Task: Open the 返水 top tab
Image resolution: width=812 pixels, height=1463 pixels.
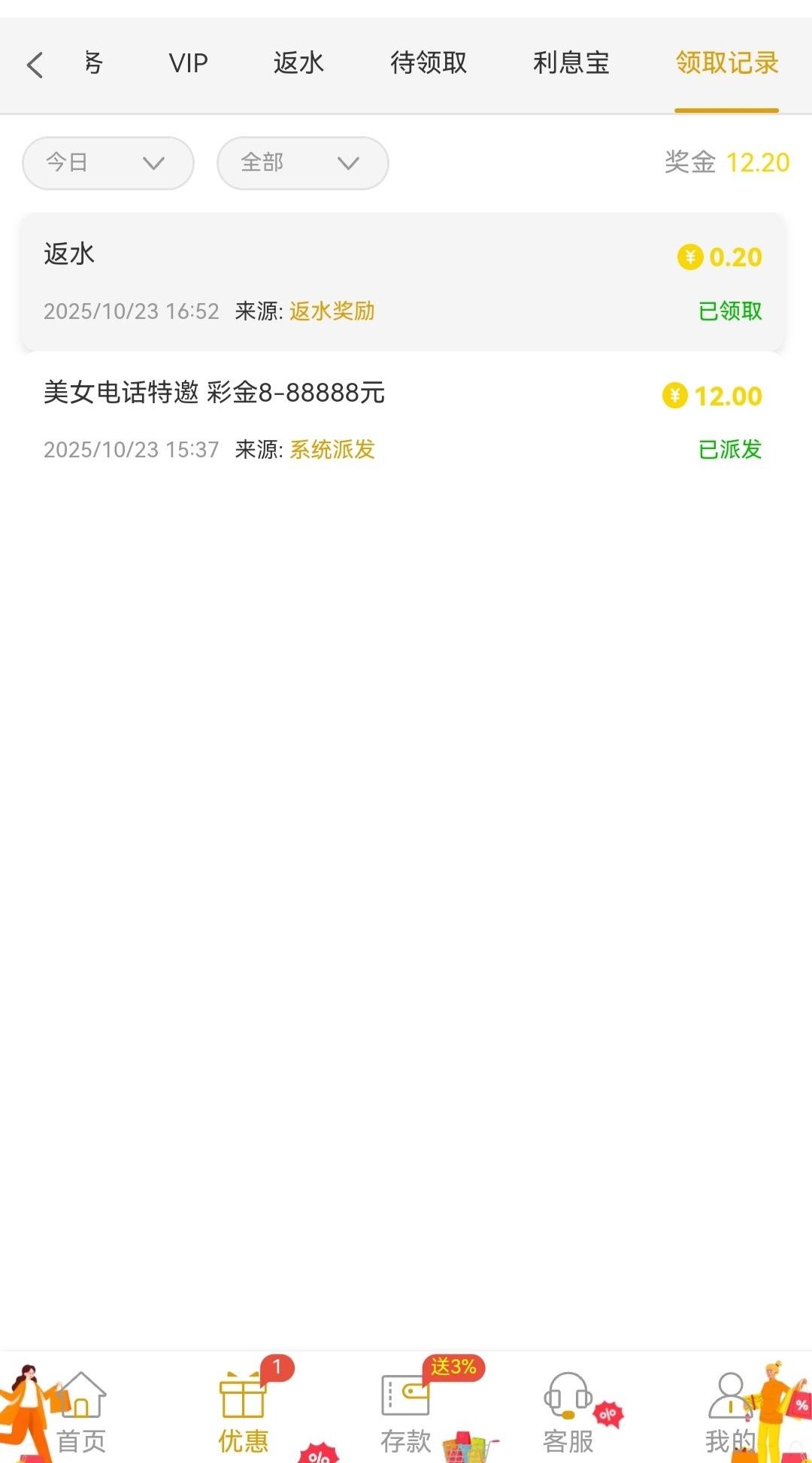Action: [x=298, y=63]
